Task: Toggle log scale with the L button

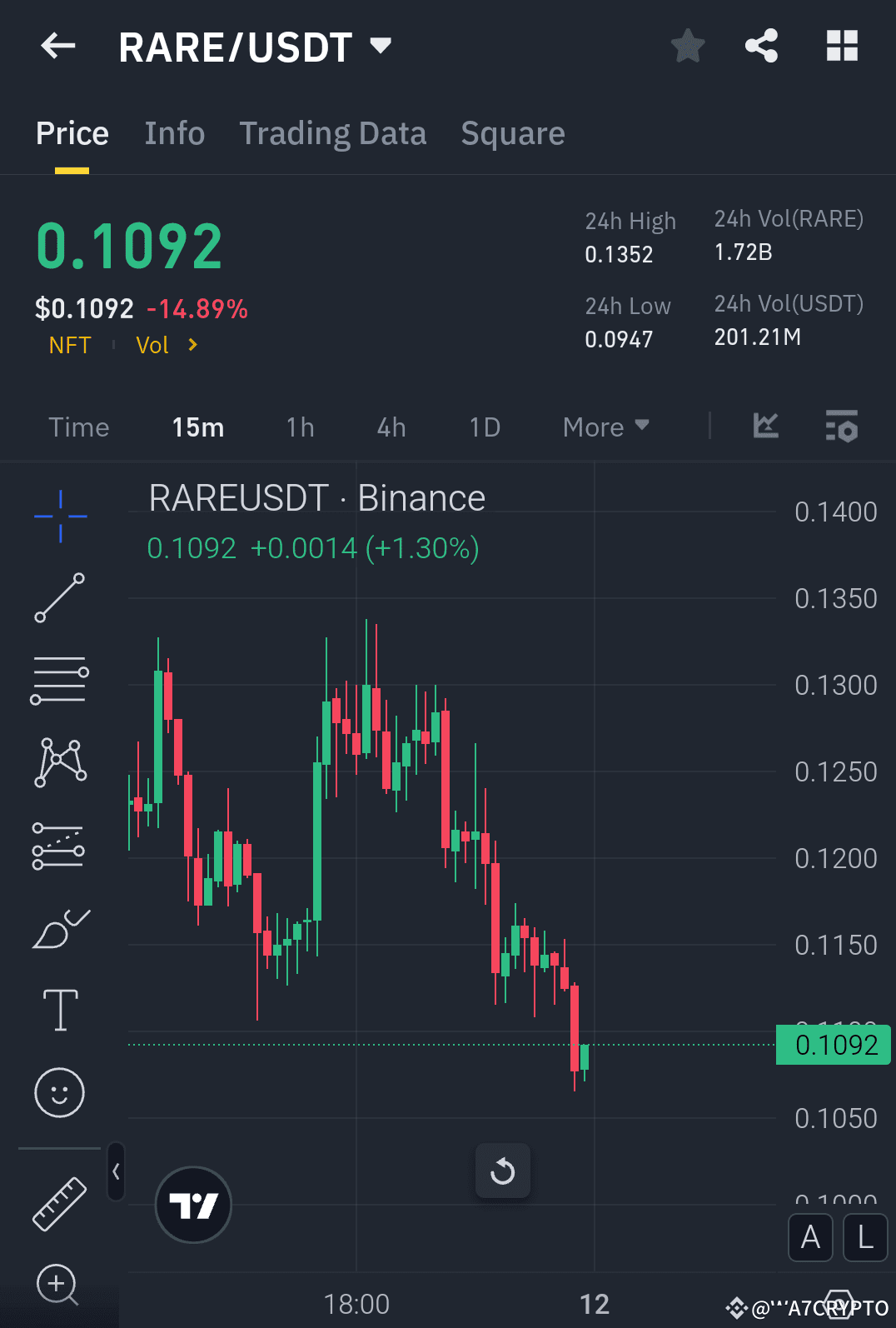Action: tap(864, 1238)
